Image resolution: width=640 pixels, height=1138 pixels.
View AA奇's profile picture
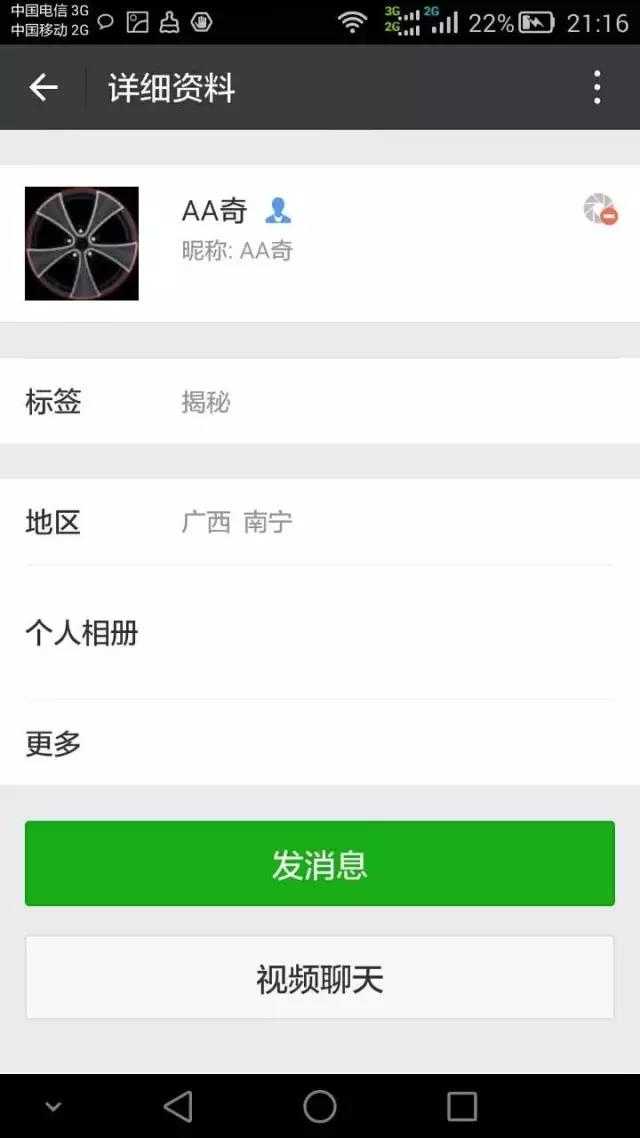(x=82, y=243)
